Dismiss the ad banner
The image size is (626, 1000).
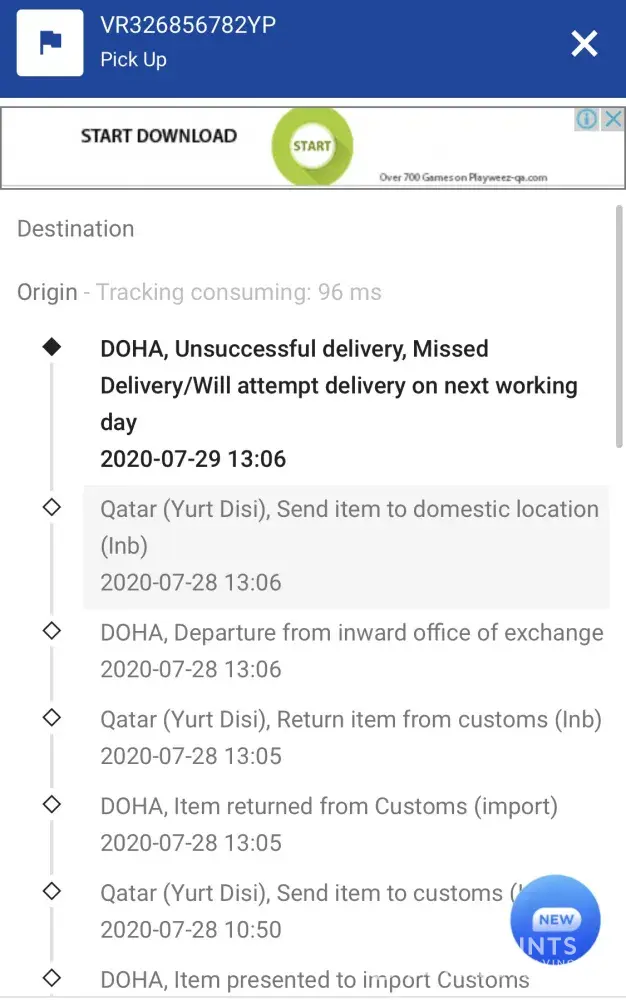click(611, 120)
